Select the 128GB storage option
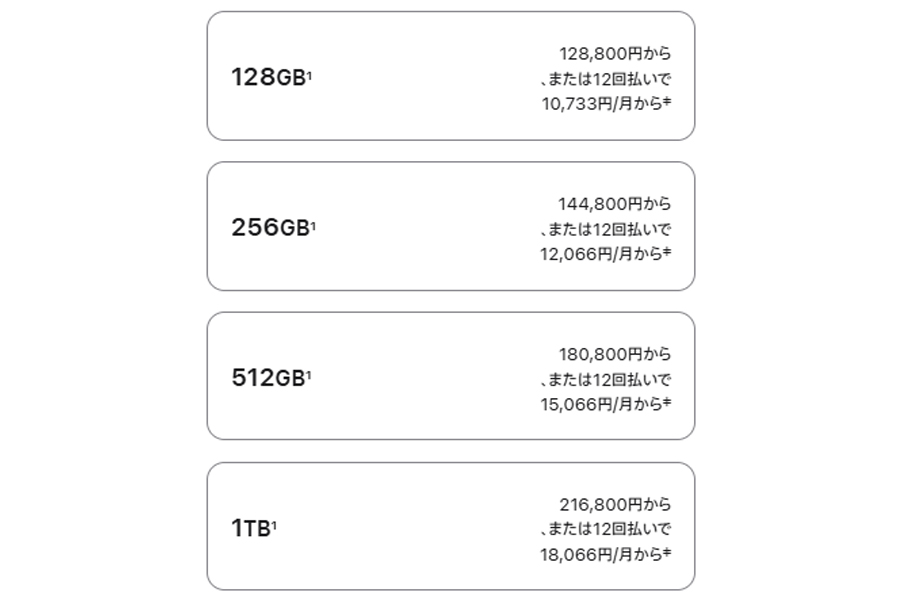Screen dimensions: 900x600 click(450, 76)
